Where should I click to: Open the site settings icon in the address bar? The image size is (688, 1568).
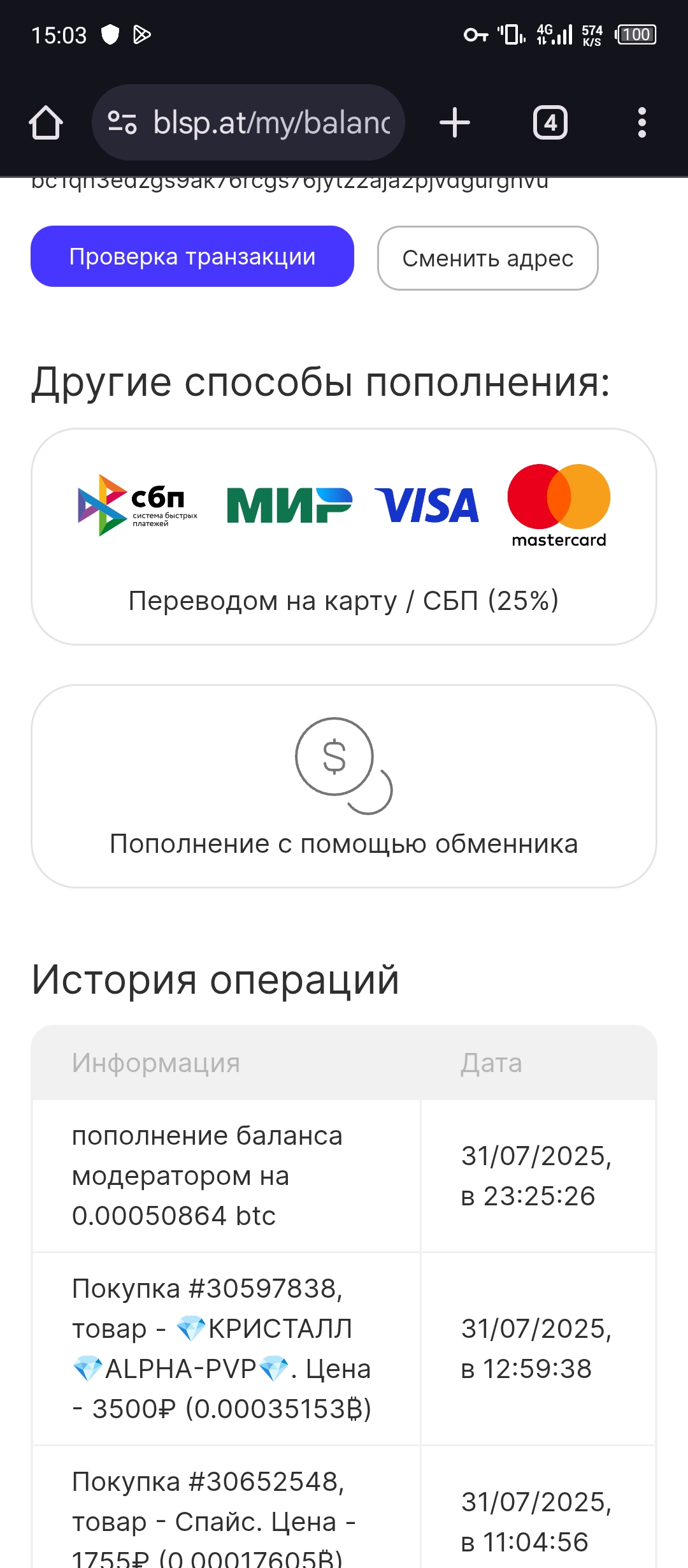[x=122, y=122]
